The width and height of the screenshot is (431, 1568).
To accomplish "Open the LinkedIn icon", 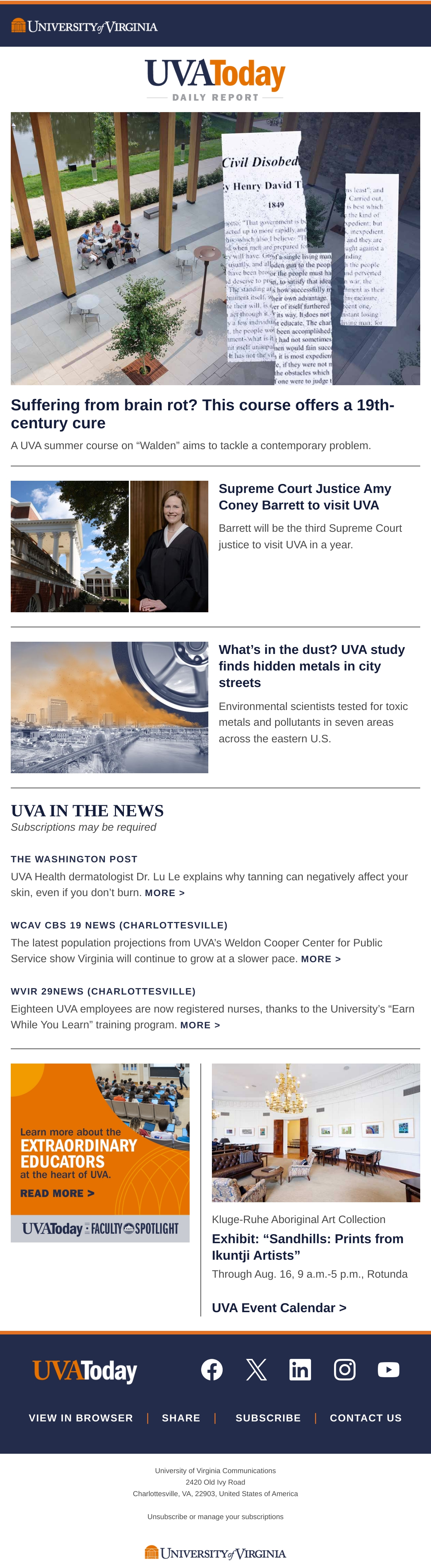I will pos(300,1370).
